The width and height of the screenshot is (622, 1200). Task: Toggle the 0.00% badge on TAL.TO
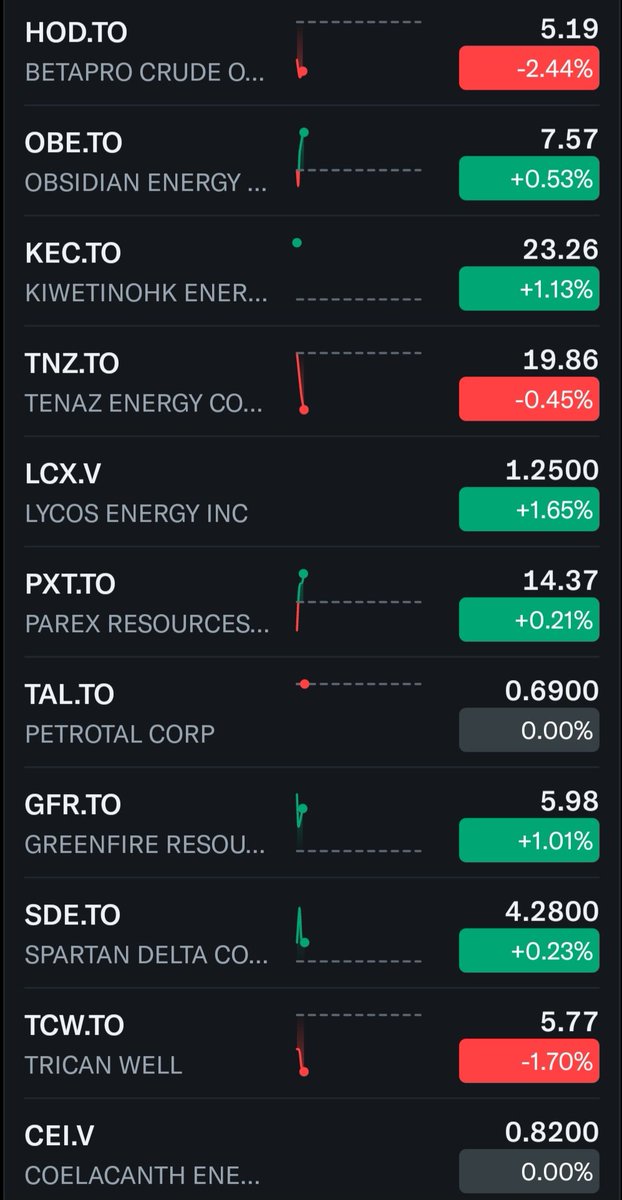point(529,730)
